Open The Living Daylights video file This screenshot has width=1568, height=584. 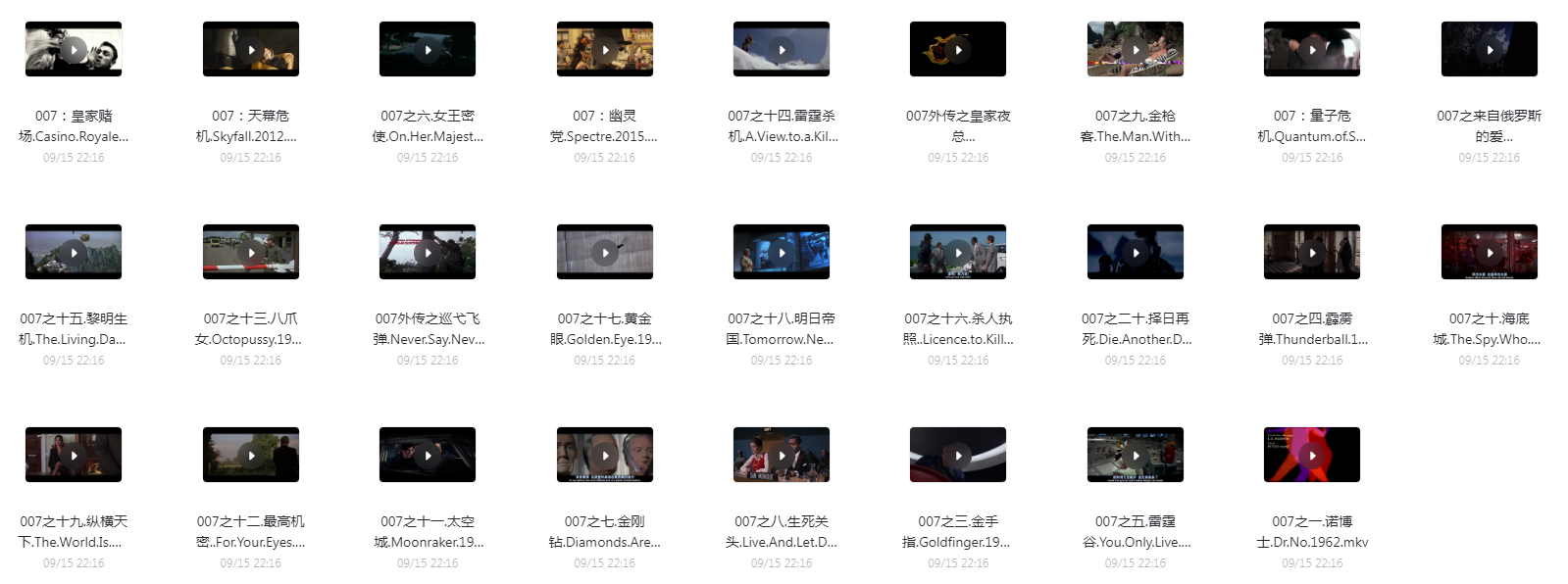(x=74, y=252)
